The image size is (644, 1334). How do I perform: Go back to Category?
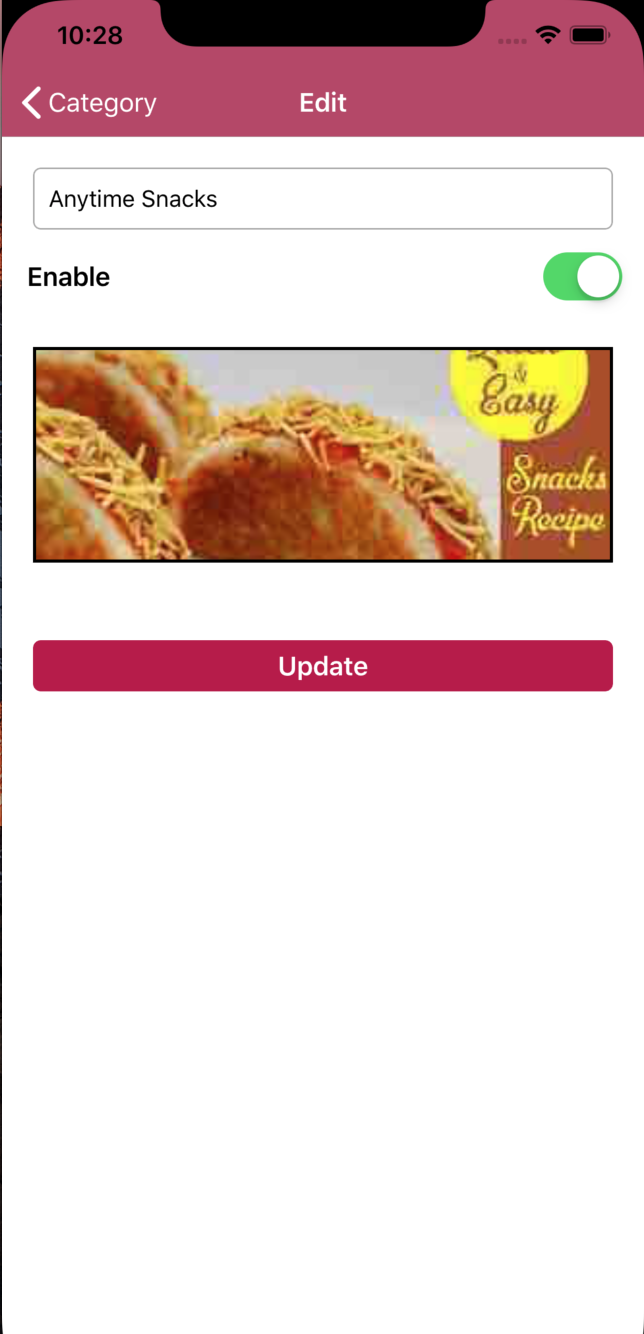(x=89, y=103)
